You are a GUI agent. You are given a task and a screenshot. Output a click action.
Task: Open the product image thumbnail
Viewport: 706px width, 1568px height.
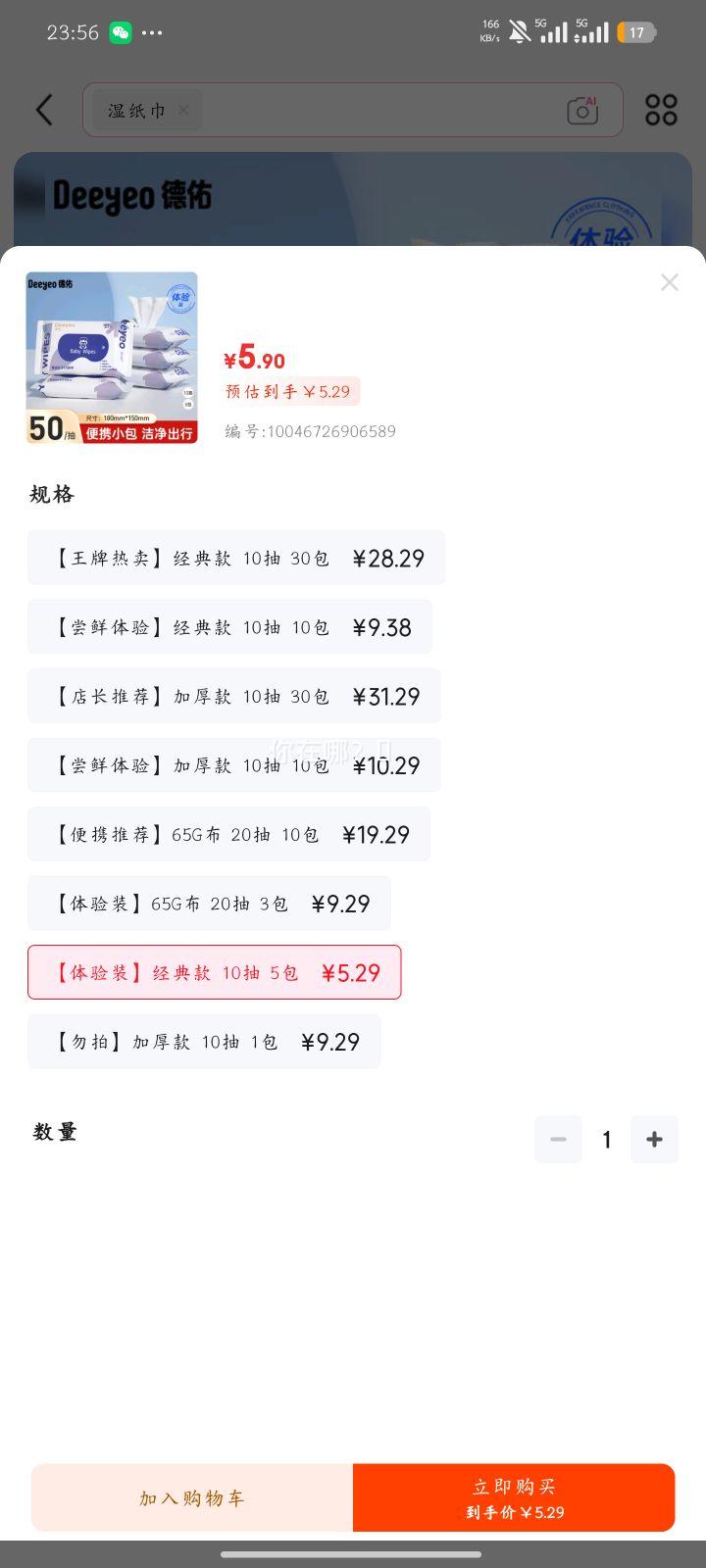coord(111,358)
